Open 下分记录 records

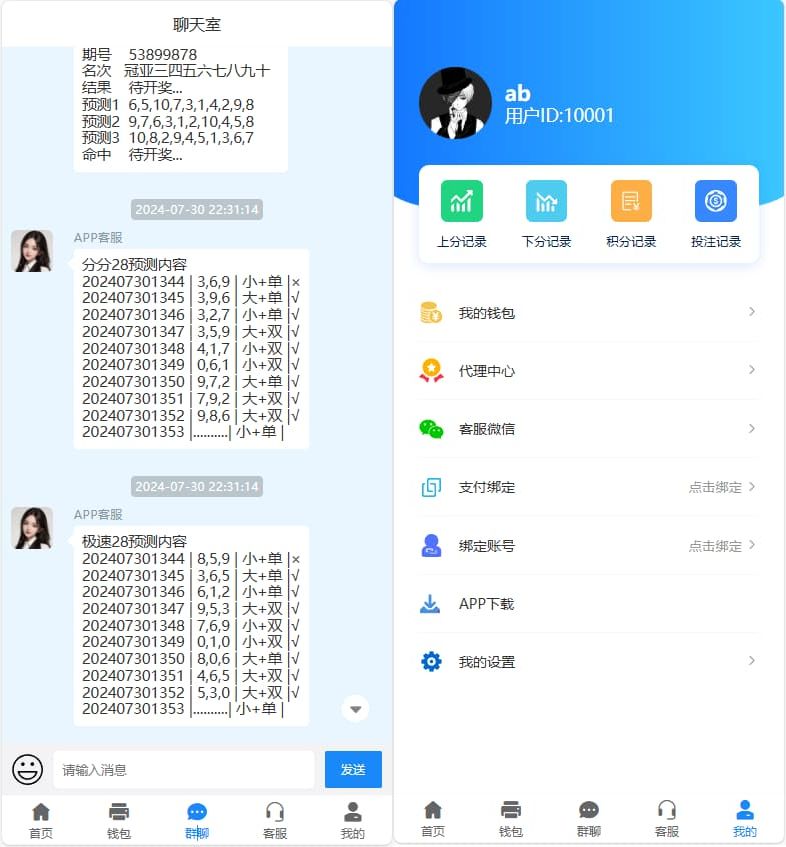(546, 214)
